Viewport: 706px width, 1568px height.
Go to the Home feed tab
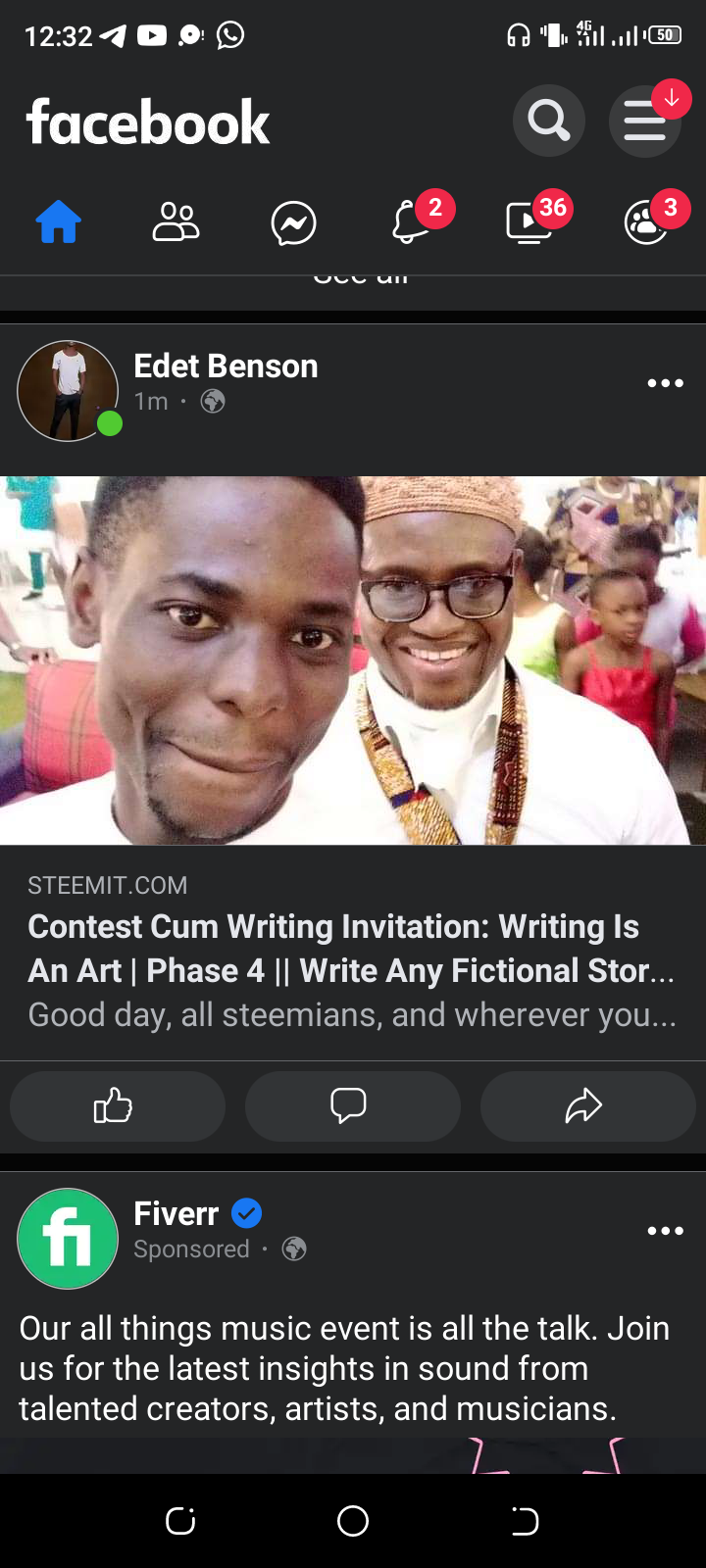(x=59, y=221)
